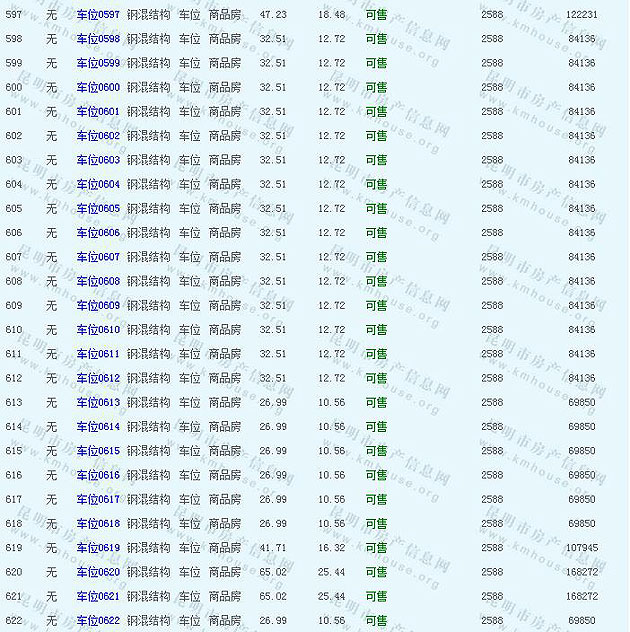Open the 车位0598 link
630x632 pixels.
pos(98,39)
